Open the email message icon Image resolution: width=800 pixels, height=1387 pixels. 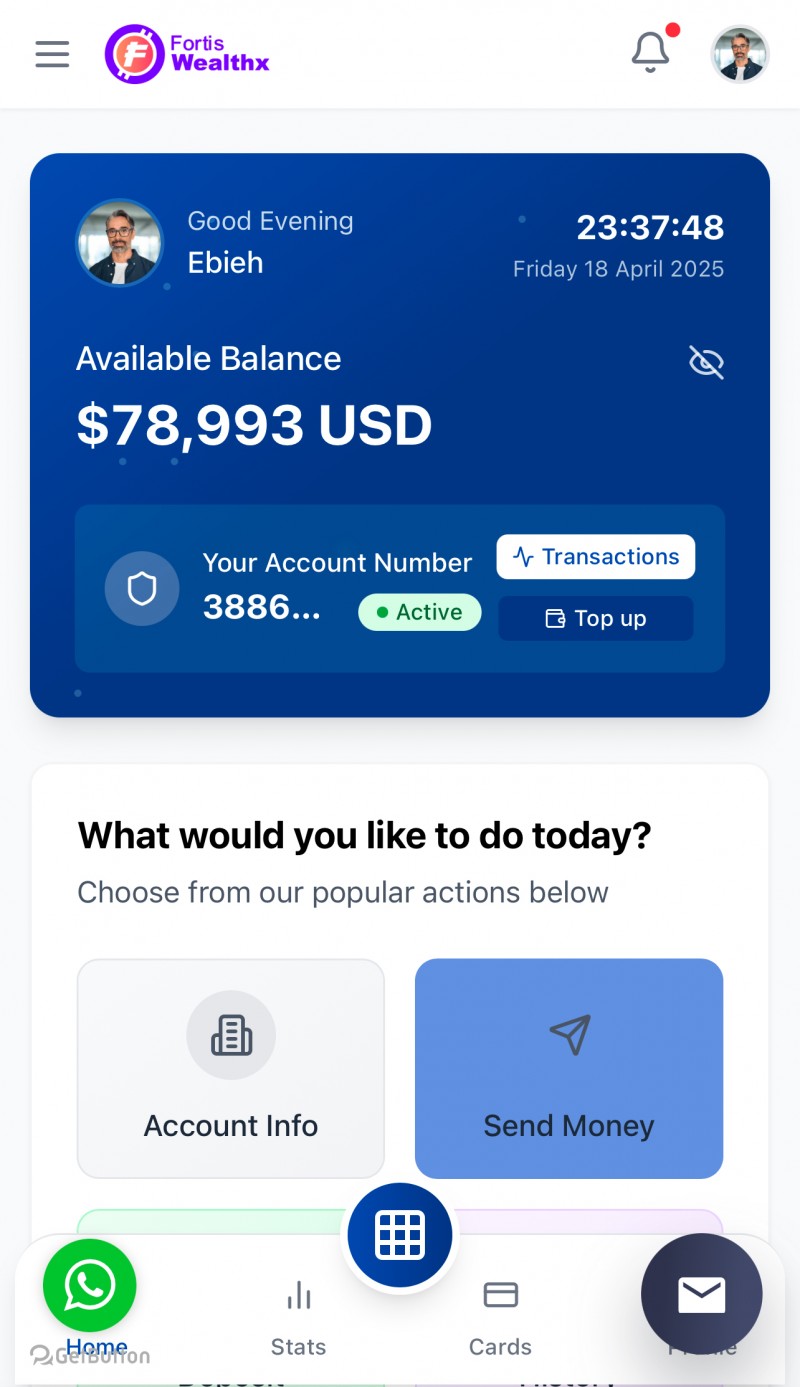point(701,1293)
